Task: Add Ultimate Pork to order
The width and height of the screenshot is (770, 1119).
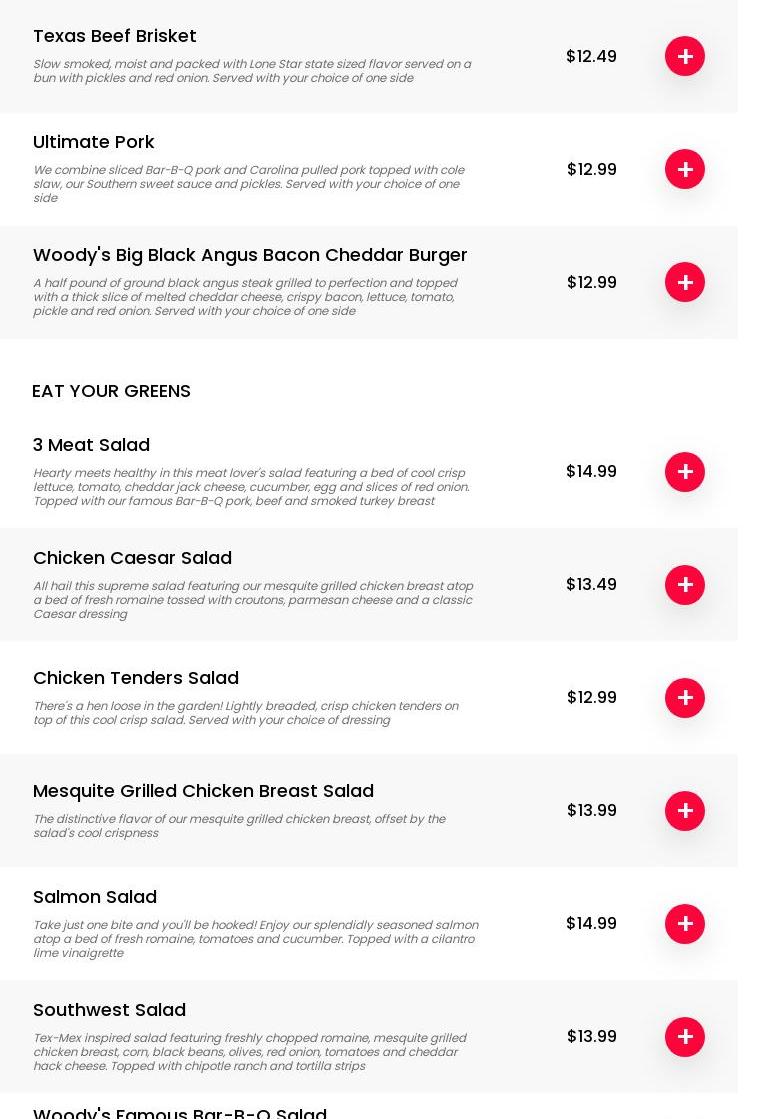Action: click(x=685, y=170)
